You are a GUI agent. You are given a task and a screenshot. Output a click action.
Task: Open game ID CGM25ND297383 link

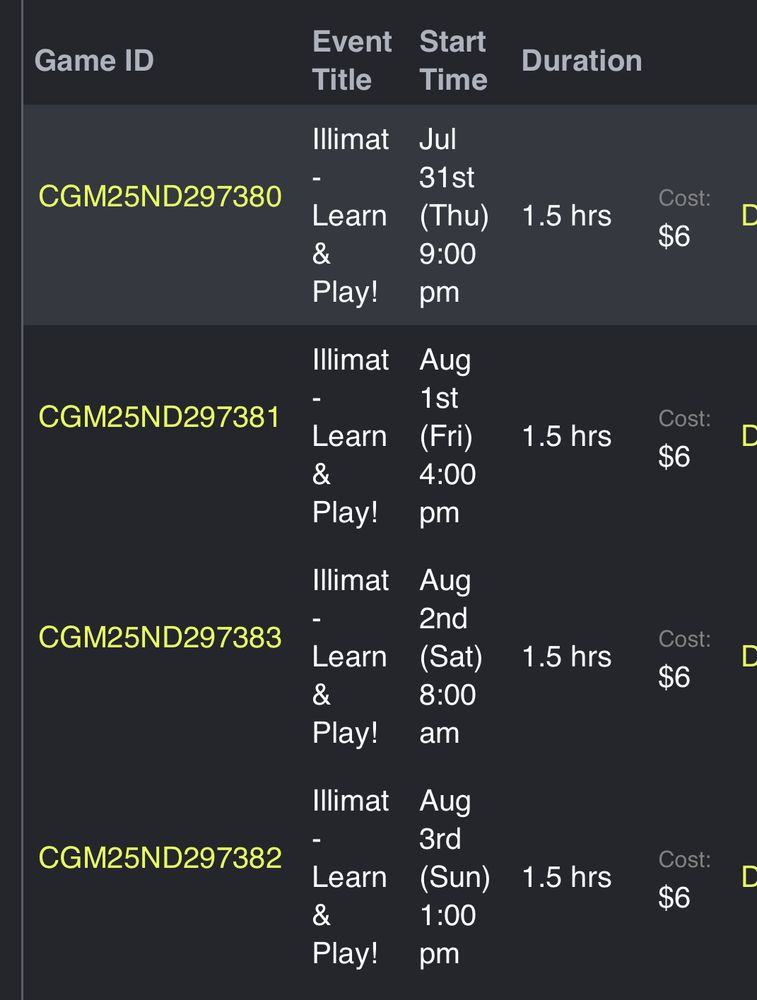coord(159,638)
